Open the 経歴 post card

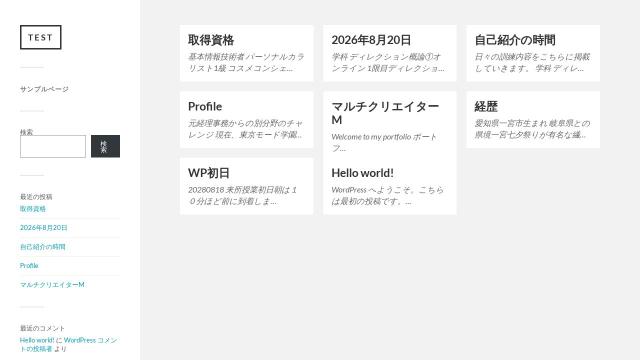pyautogui.click(x=533, y=120)
